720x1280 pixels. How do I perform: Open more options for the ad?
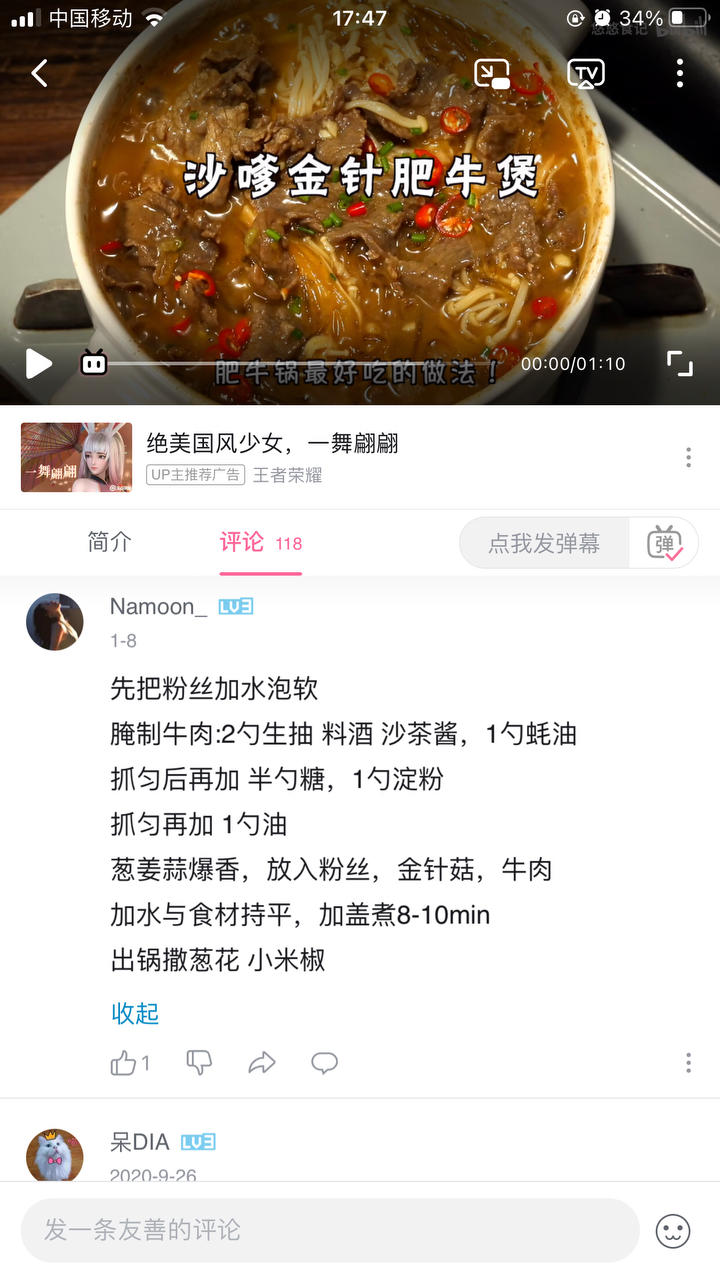point(688,457)
